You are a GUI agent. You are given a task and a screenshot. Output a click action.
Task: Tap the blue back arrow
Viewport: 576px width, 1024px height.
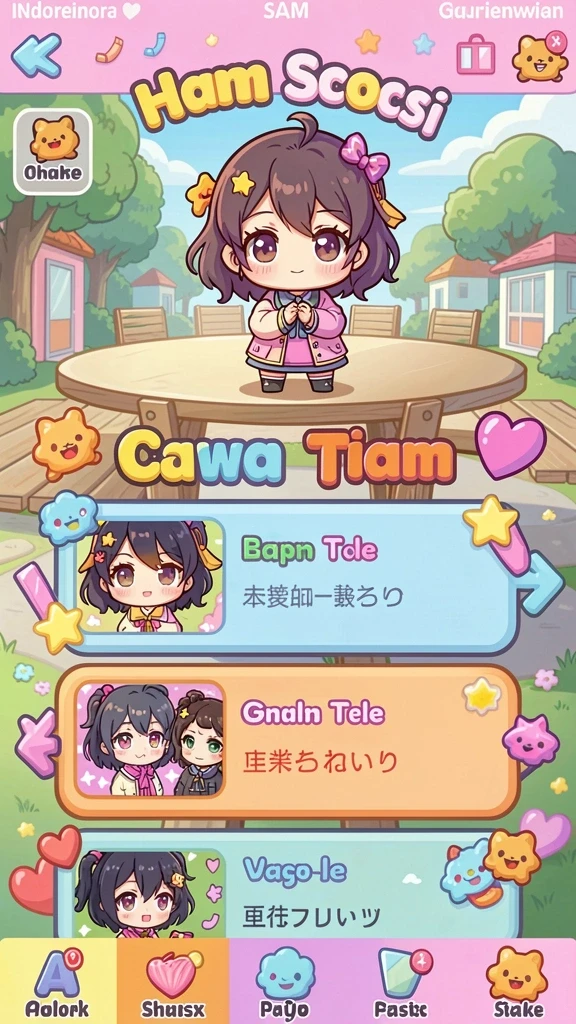click(x=37, y=56)
